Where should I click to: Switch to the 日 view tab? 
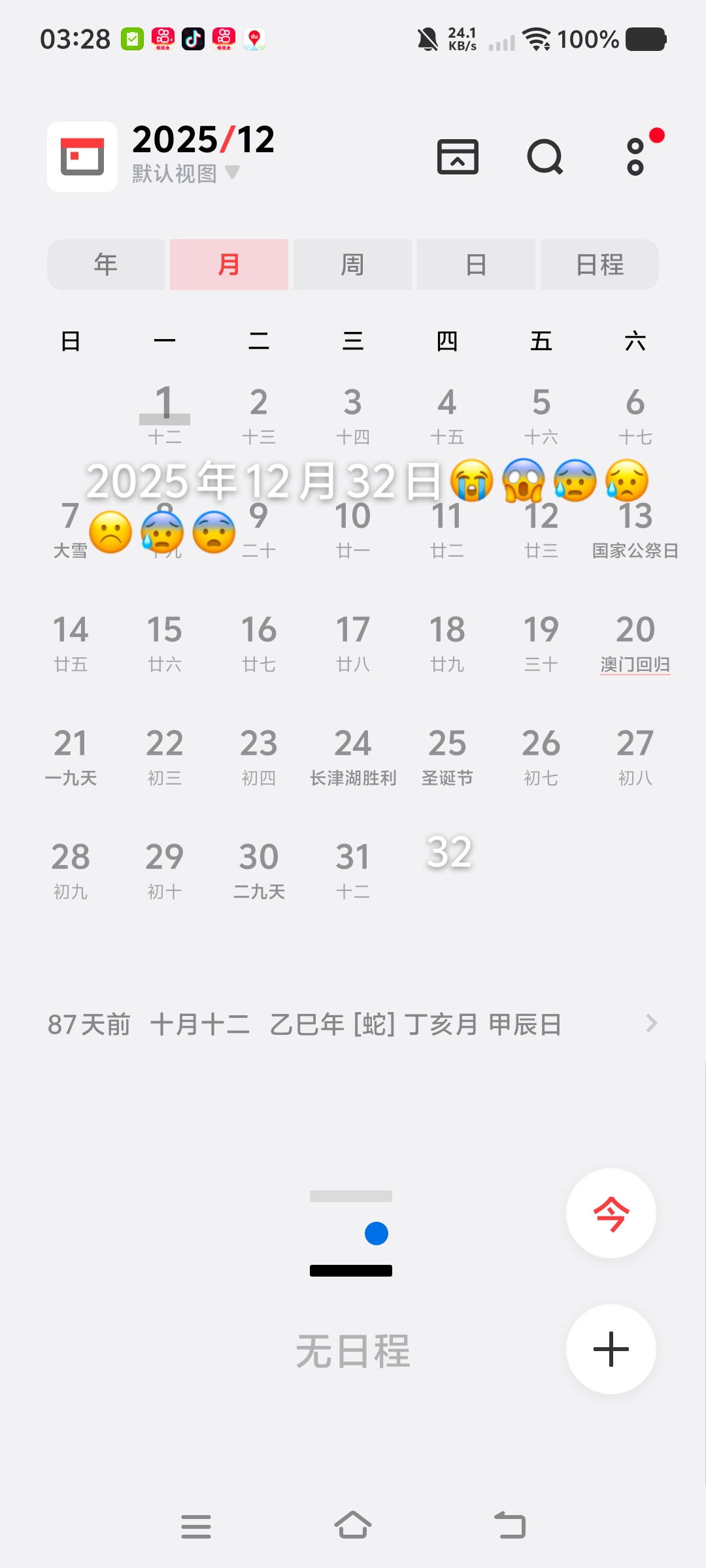click(476, 265)
